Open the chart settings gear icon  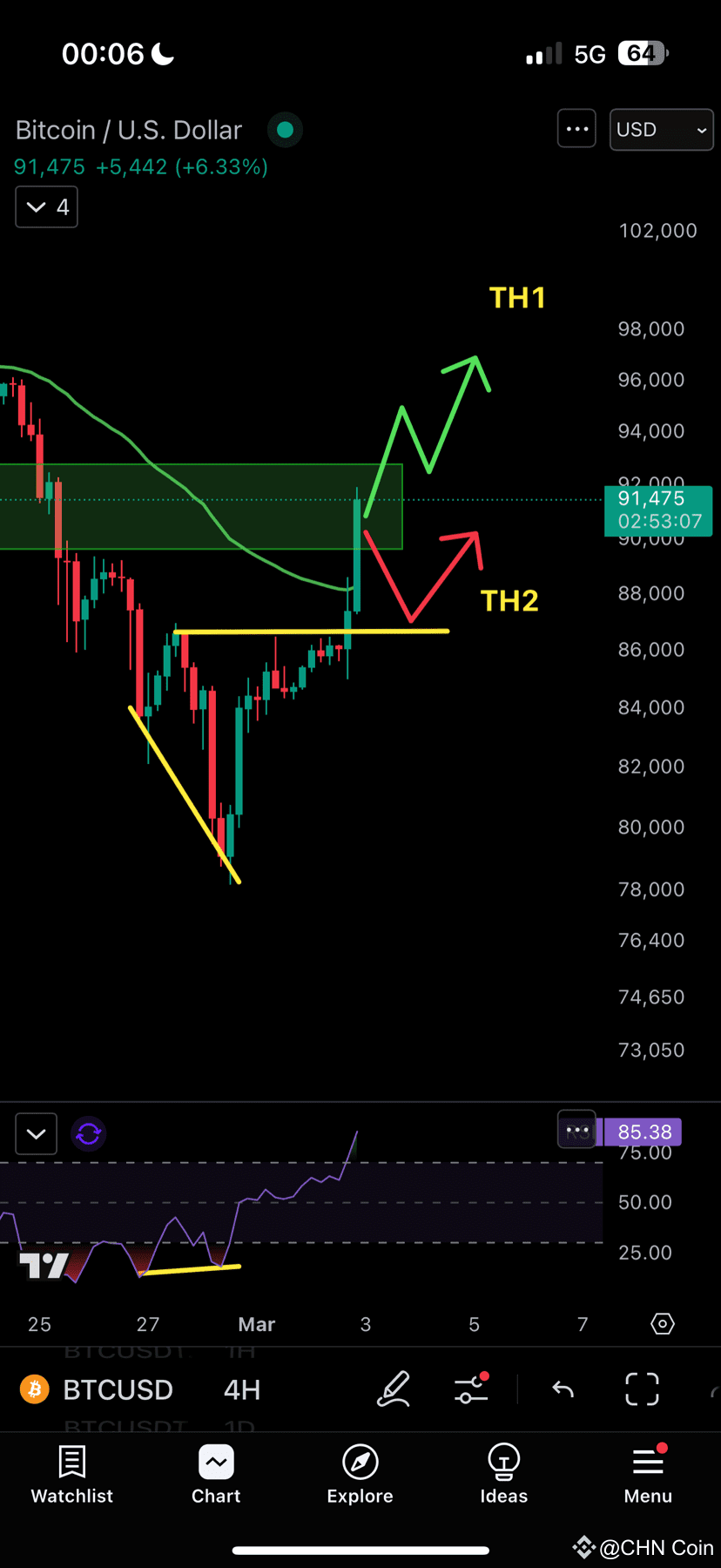[662, 1323]
